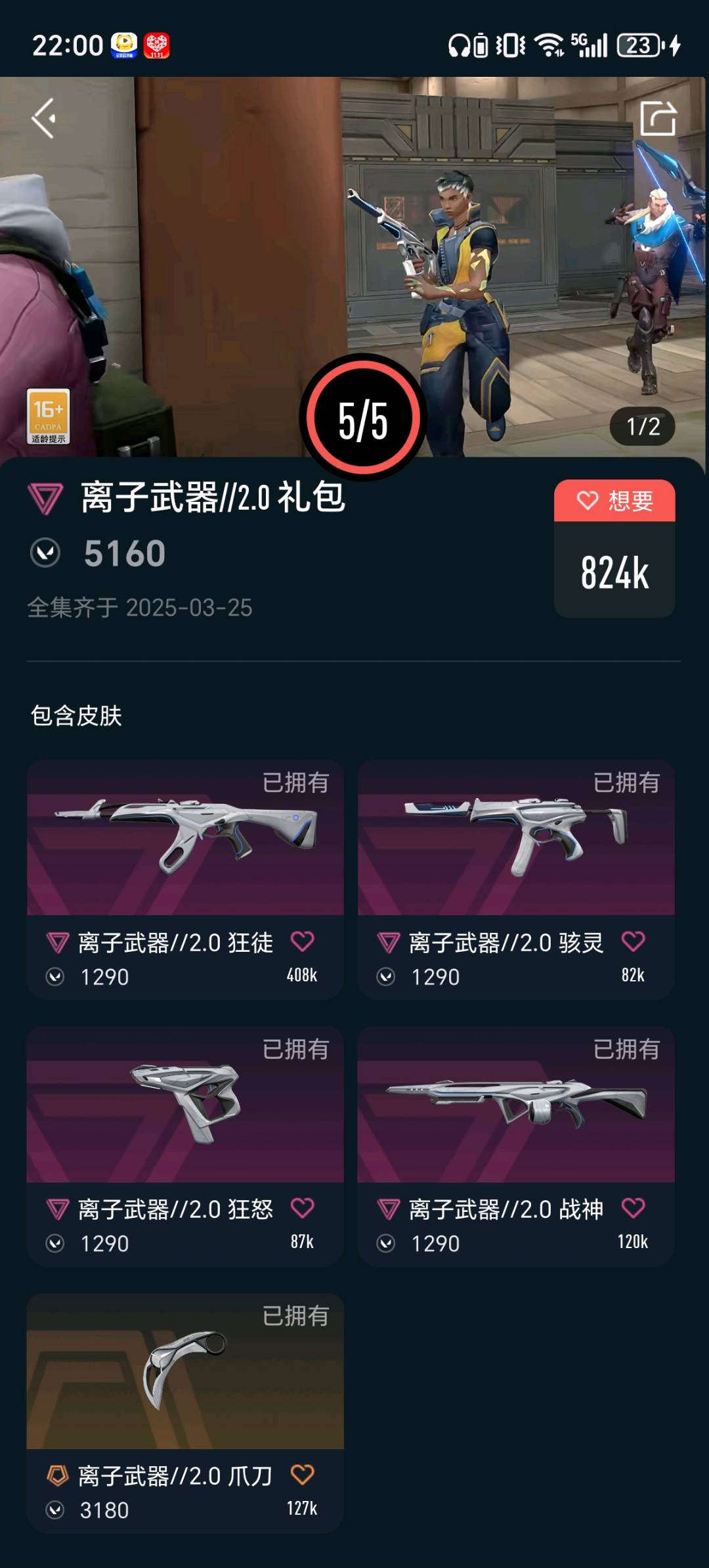Share this 离子武器//2.0 bundle
This screenshot has width=709, height=1568.
658,119
